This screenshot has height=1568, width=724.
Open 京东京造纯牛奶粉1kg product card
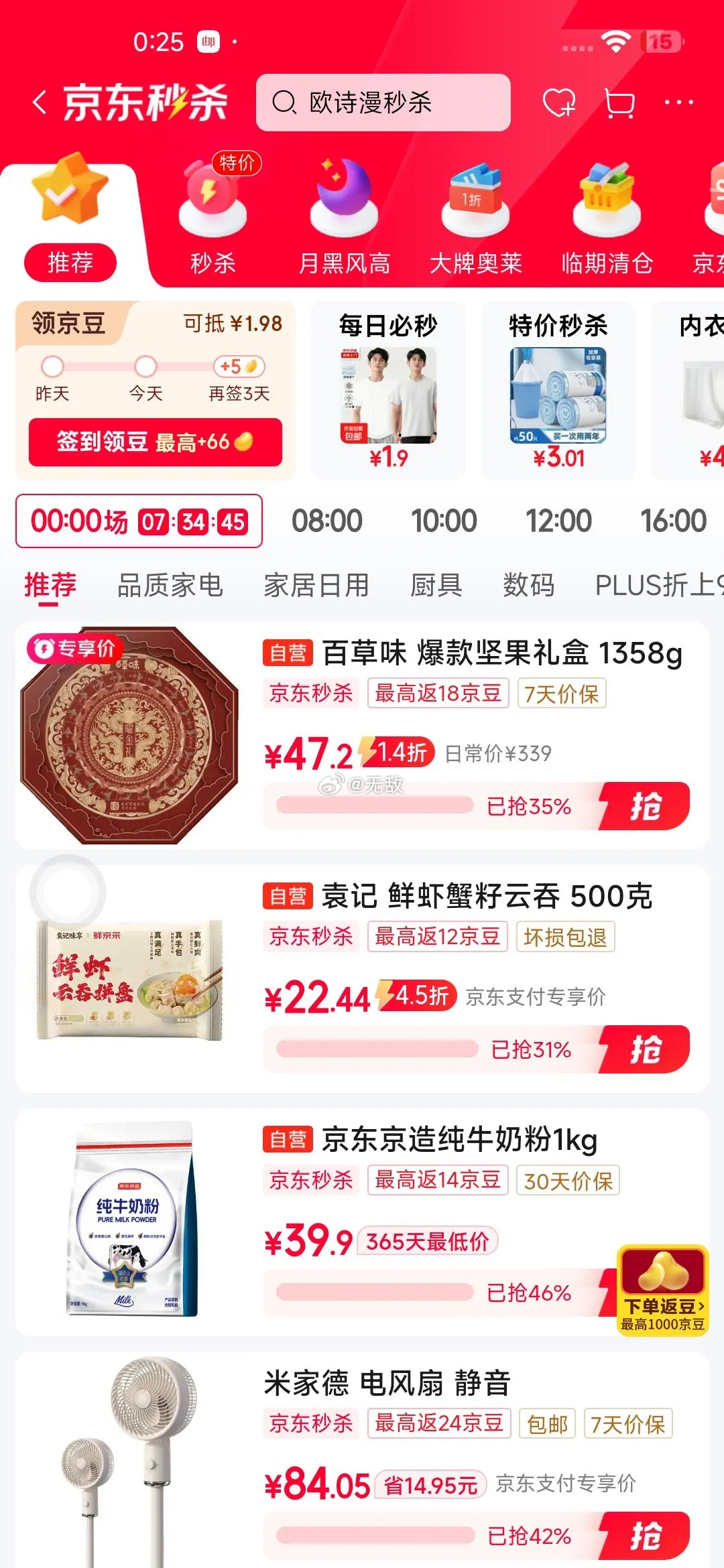click(459, 1140)
